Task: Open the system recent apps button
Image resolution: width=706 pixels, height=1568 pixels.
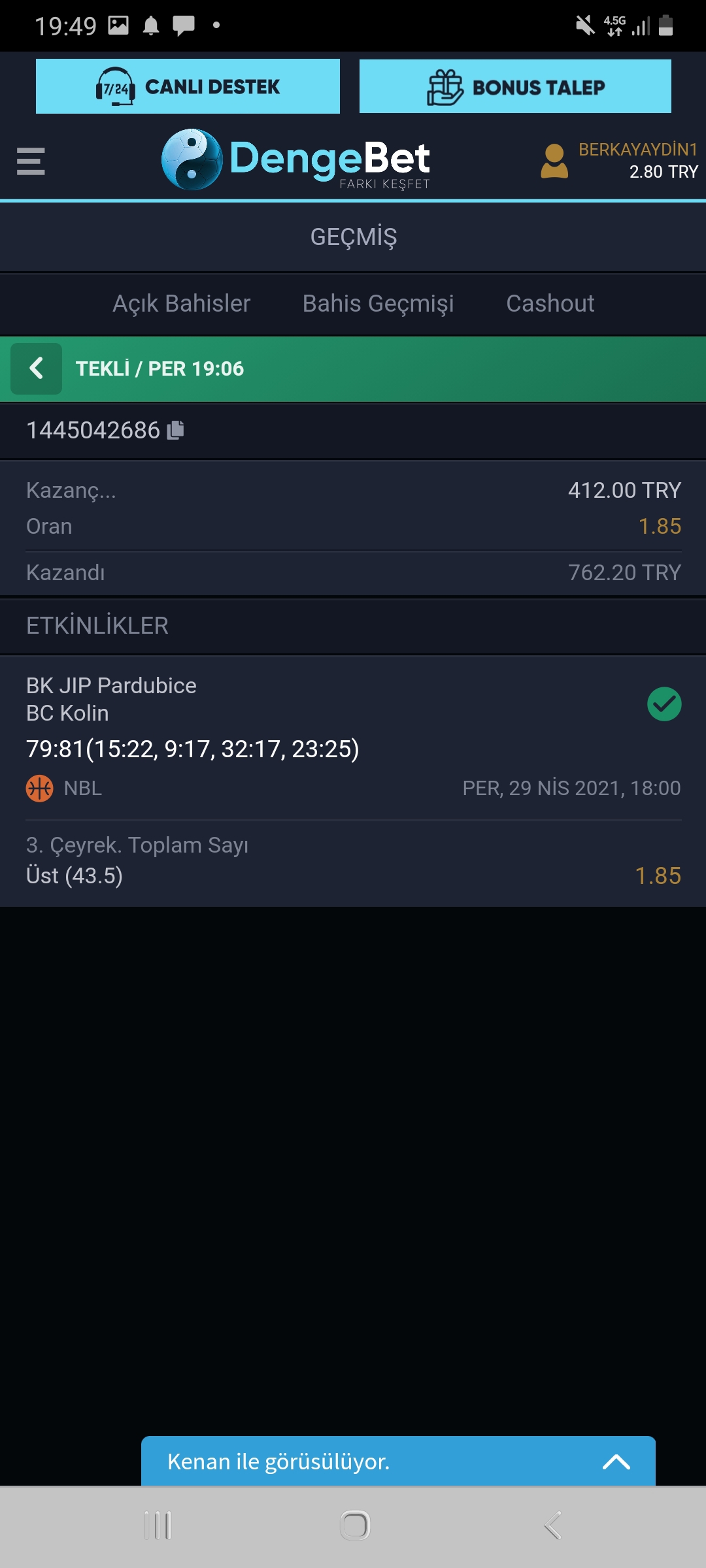Action: (158, 1526)
